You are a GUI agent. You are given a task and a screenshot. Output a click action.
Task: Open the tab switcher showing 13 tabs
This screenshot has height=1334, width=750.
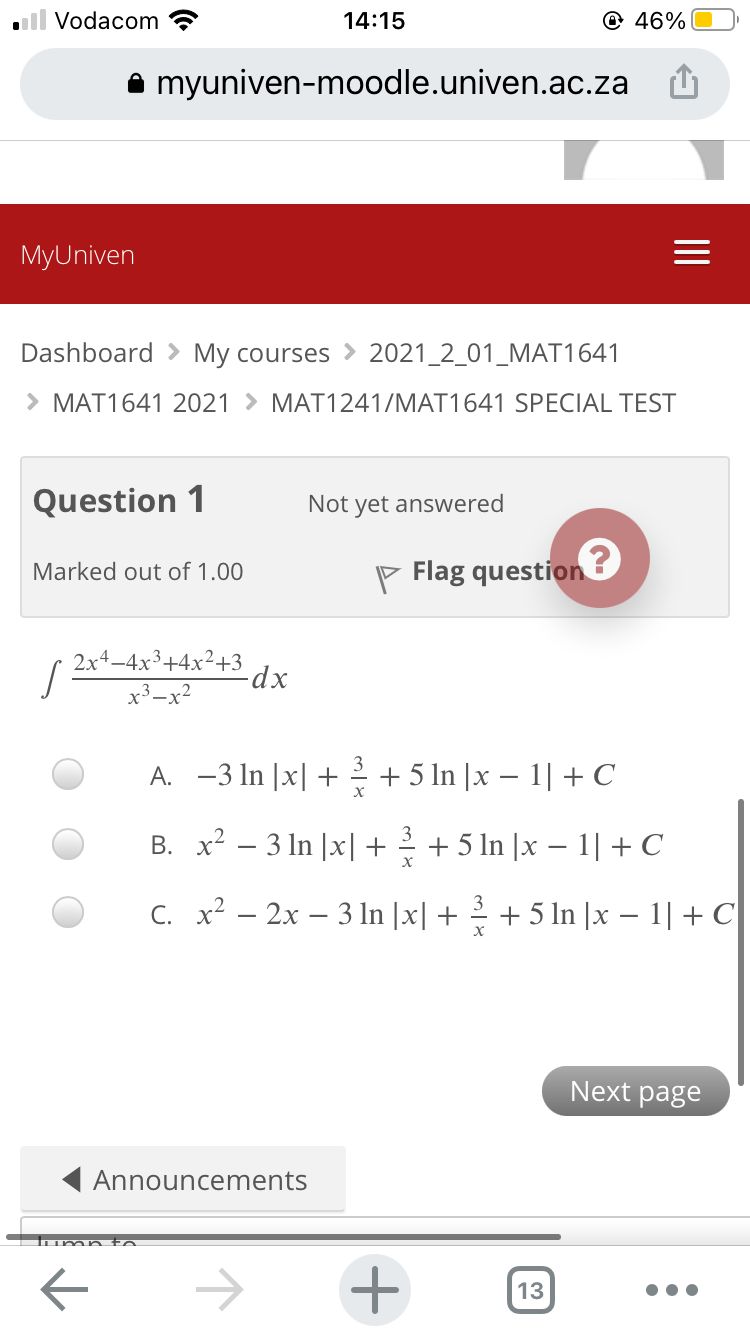point(531,1290)
